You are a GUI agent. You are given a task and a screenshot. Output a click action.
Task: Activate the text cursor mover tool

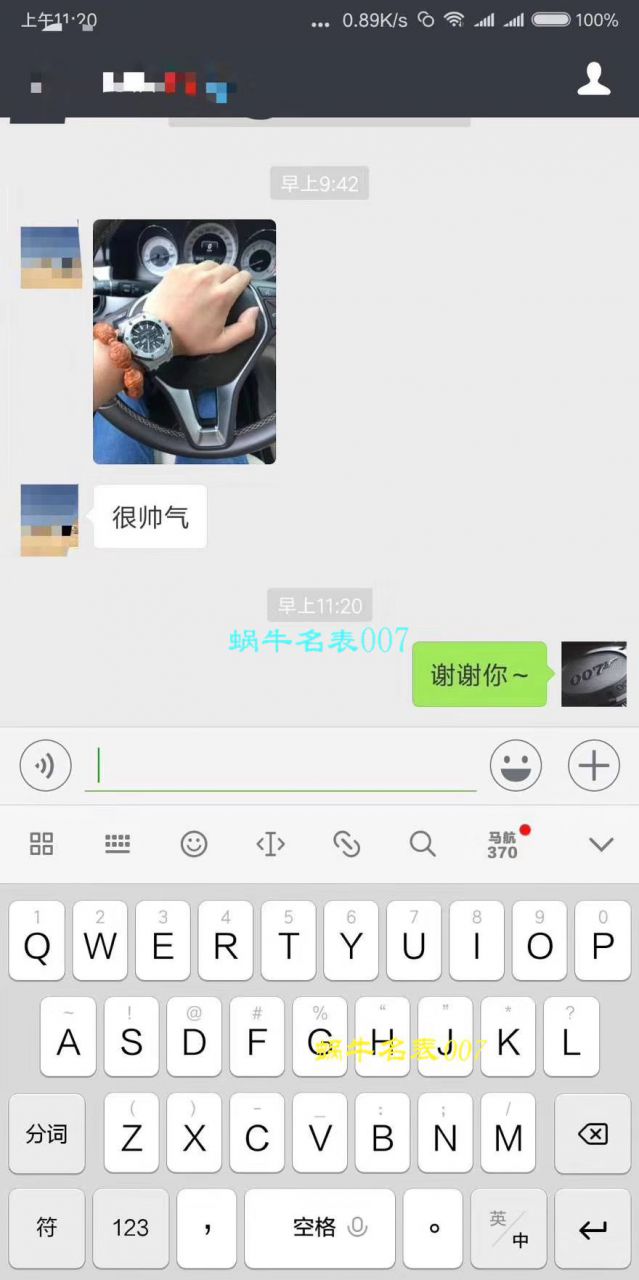pyautogui.click(x=270, y=844)
